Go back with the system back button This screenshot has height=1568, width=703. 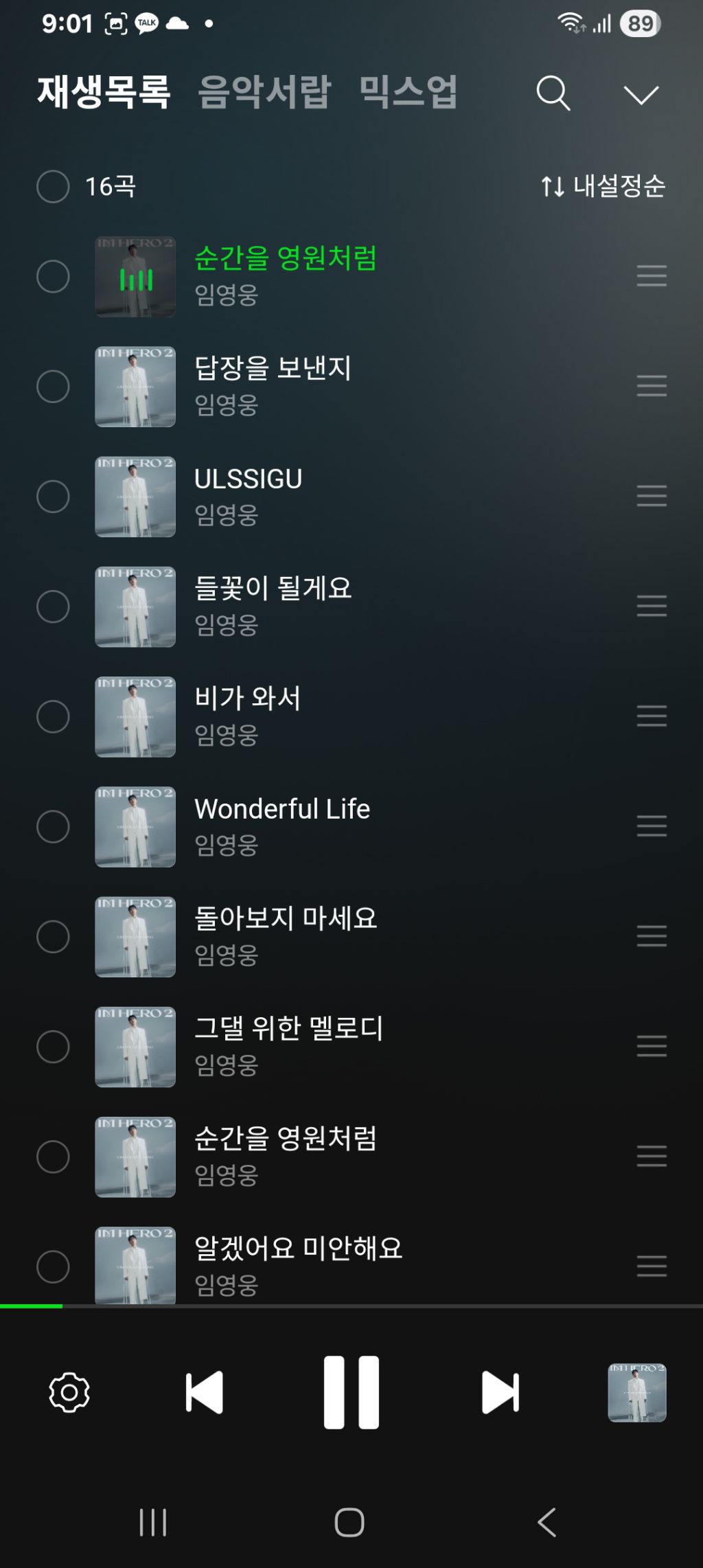tap(546, 1523)
